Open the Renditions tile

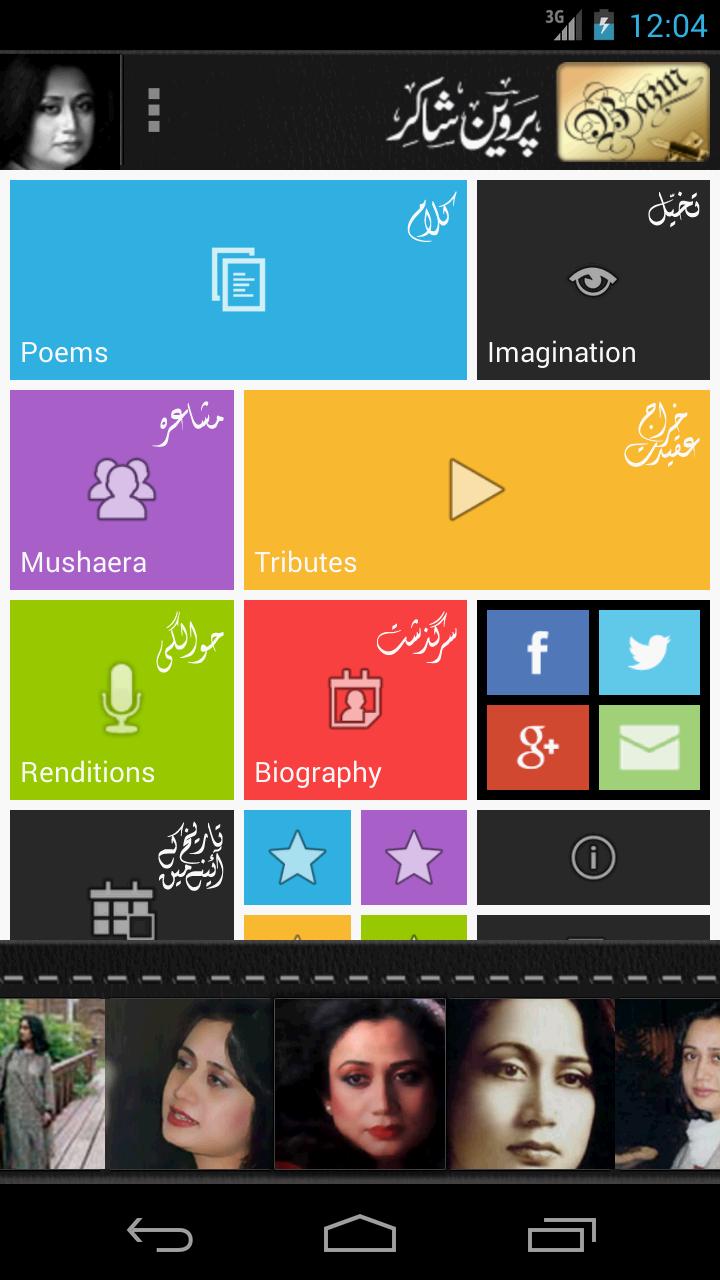click(x=122, y=700)
